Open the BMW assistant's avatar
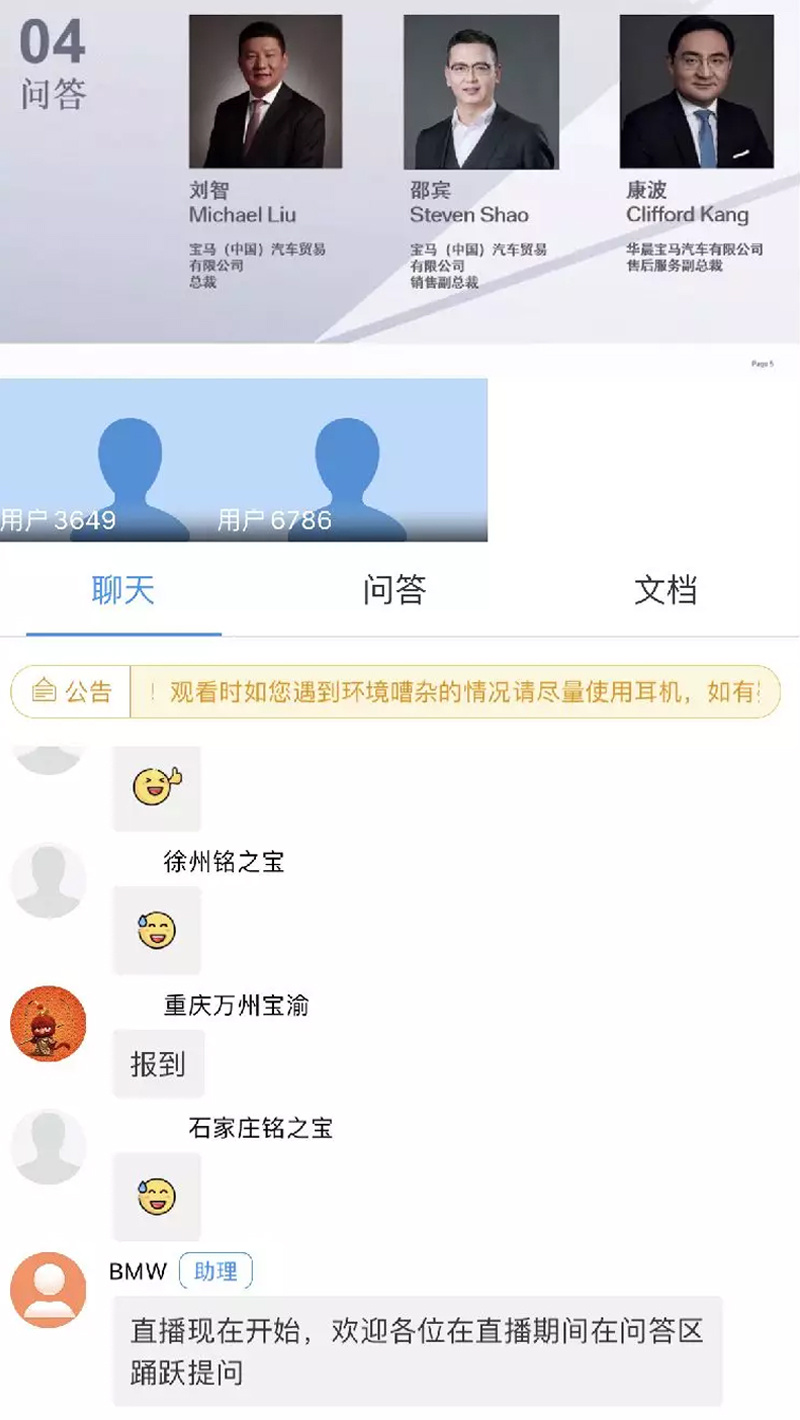This screenshot has height=1420, width=800. tap(48, 1290)
